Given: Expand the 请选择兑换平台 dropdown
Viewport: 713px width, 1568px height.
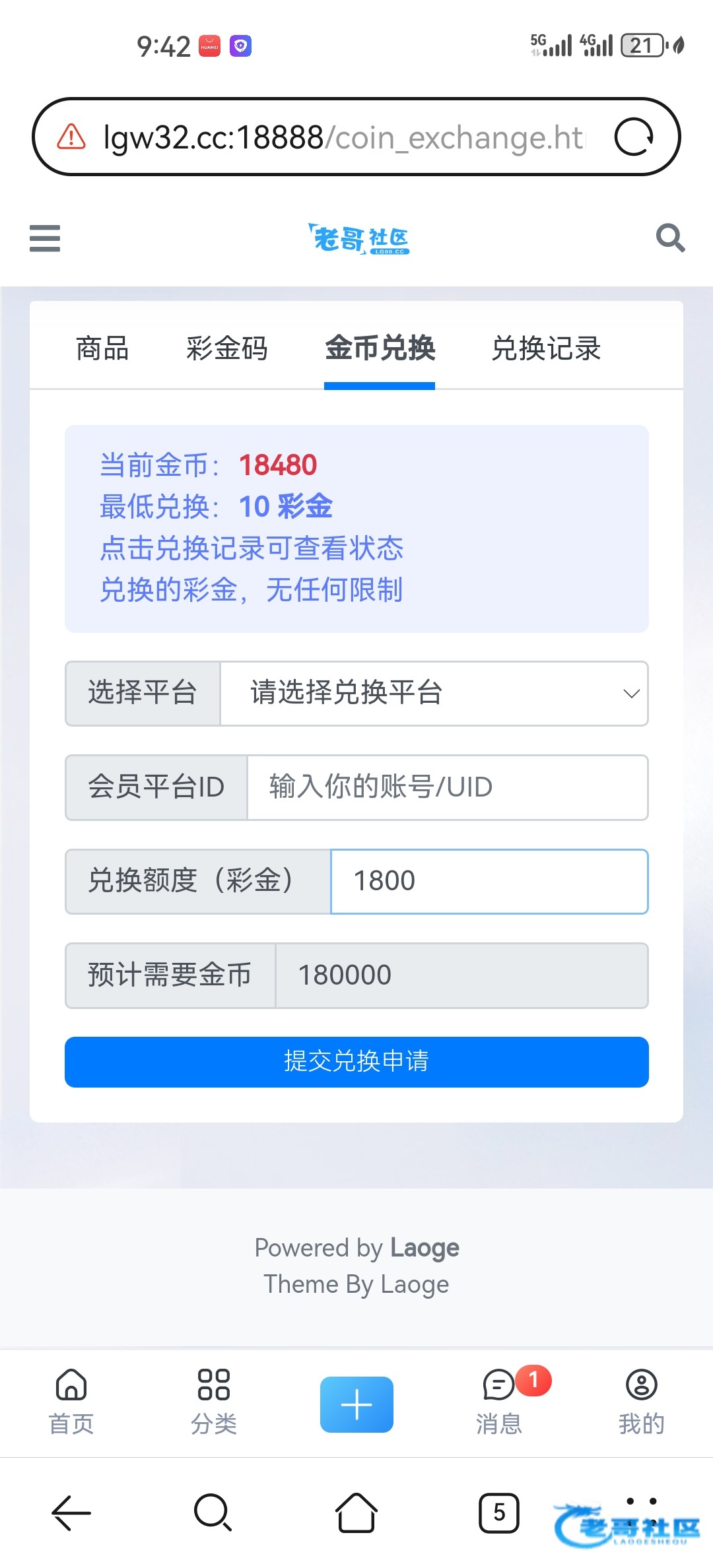Looking at the screenshot, I should [434, 694].
